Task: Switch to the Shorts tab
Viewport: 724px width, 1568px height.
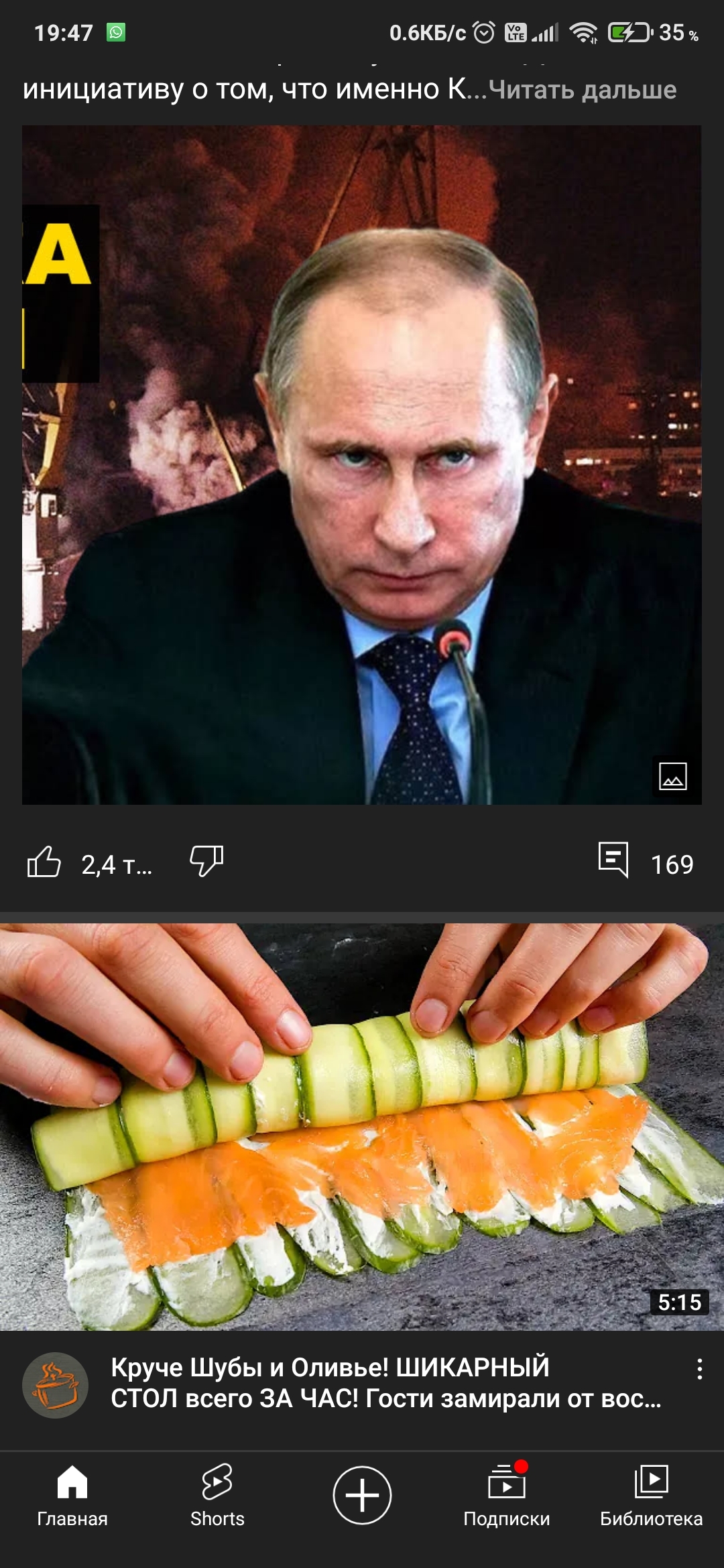Action: 217,1496
